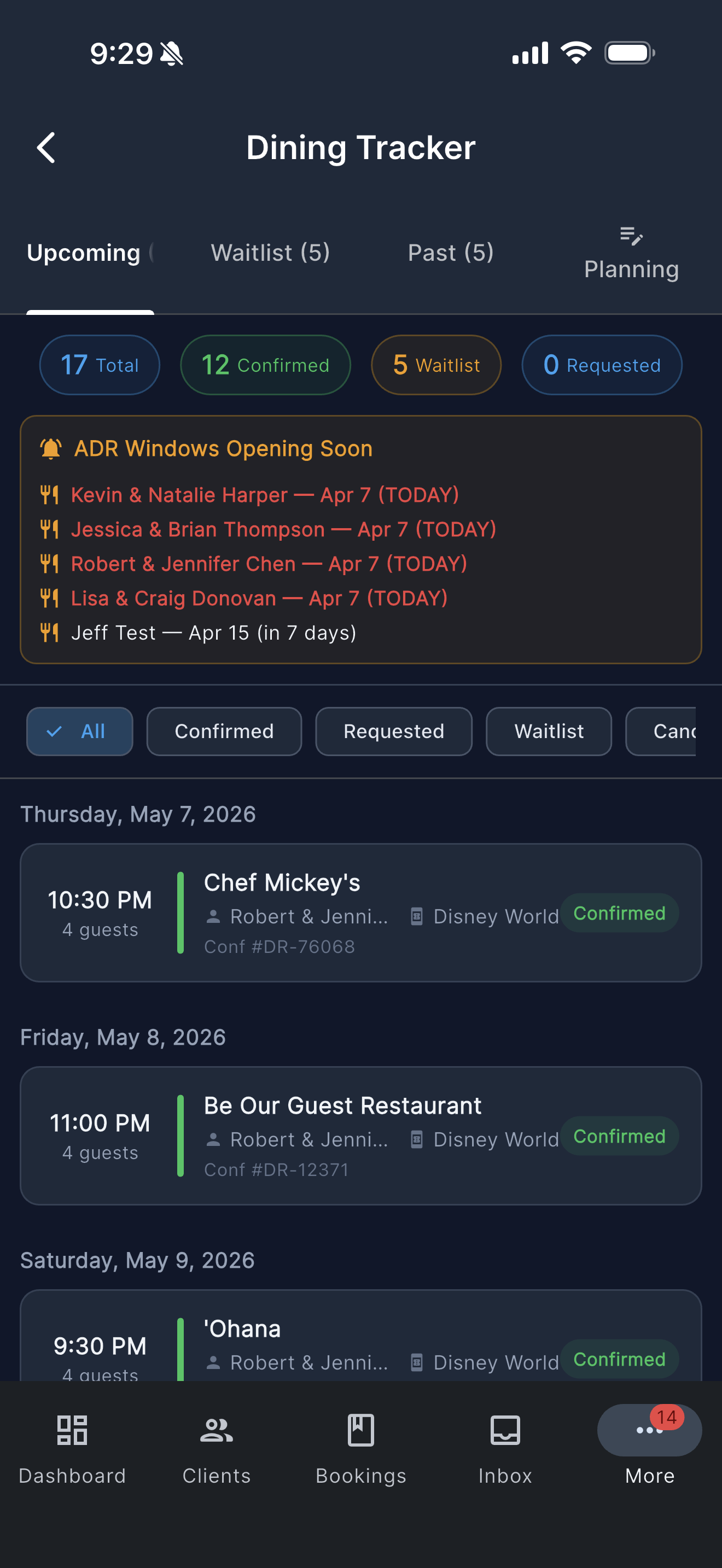
Task: Tap the 12 Confirmed stat pill
Action: pos(265,365)
